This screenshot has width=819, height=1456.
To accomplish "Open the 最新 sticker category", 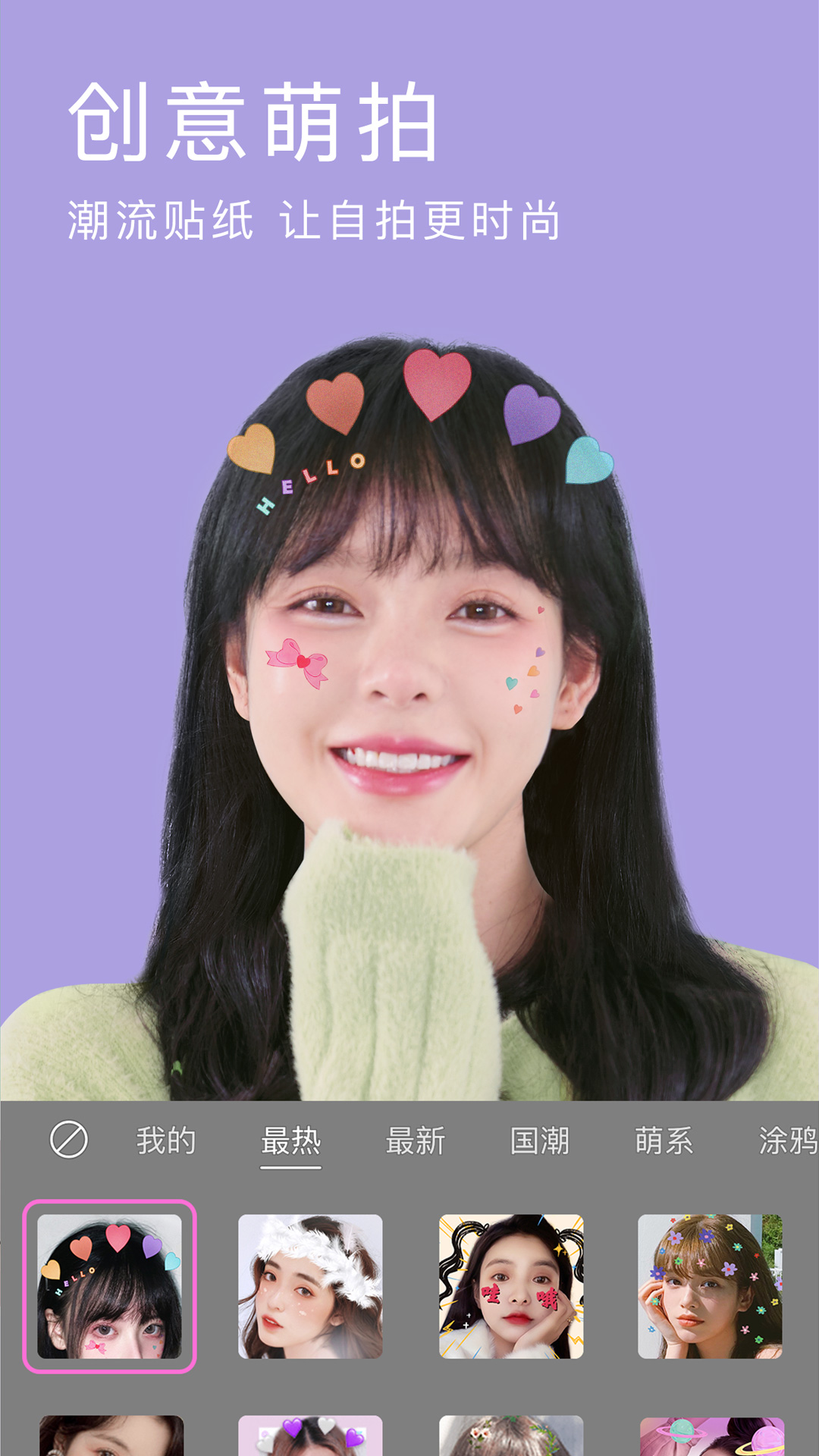I will tap(415, 1139).
